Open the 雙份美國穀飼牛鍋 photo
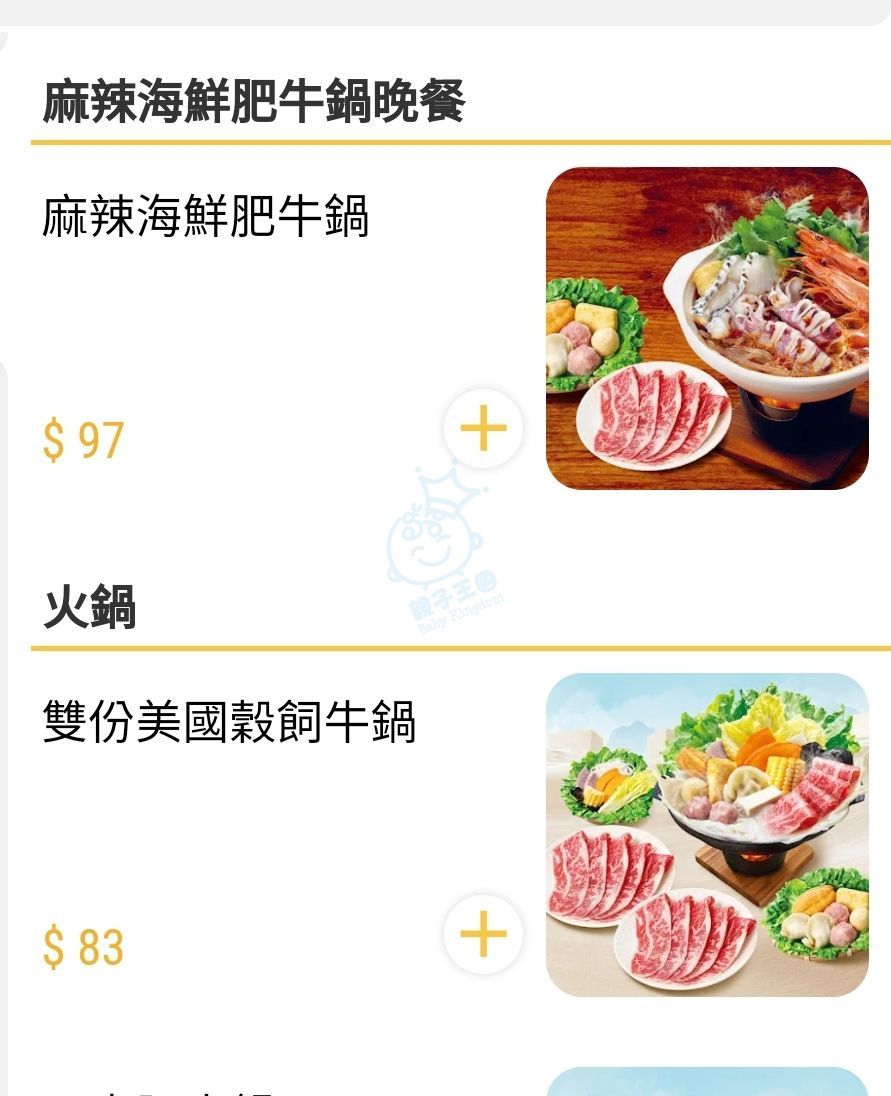The width and height of the screenshot is (891, 1096). pyautogui.click(x=706, y=834)
